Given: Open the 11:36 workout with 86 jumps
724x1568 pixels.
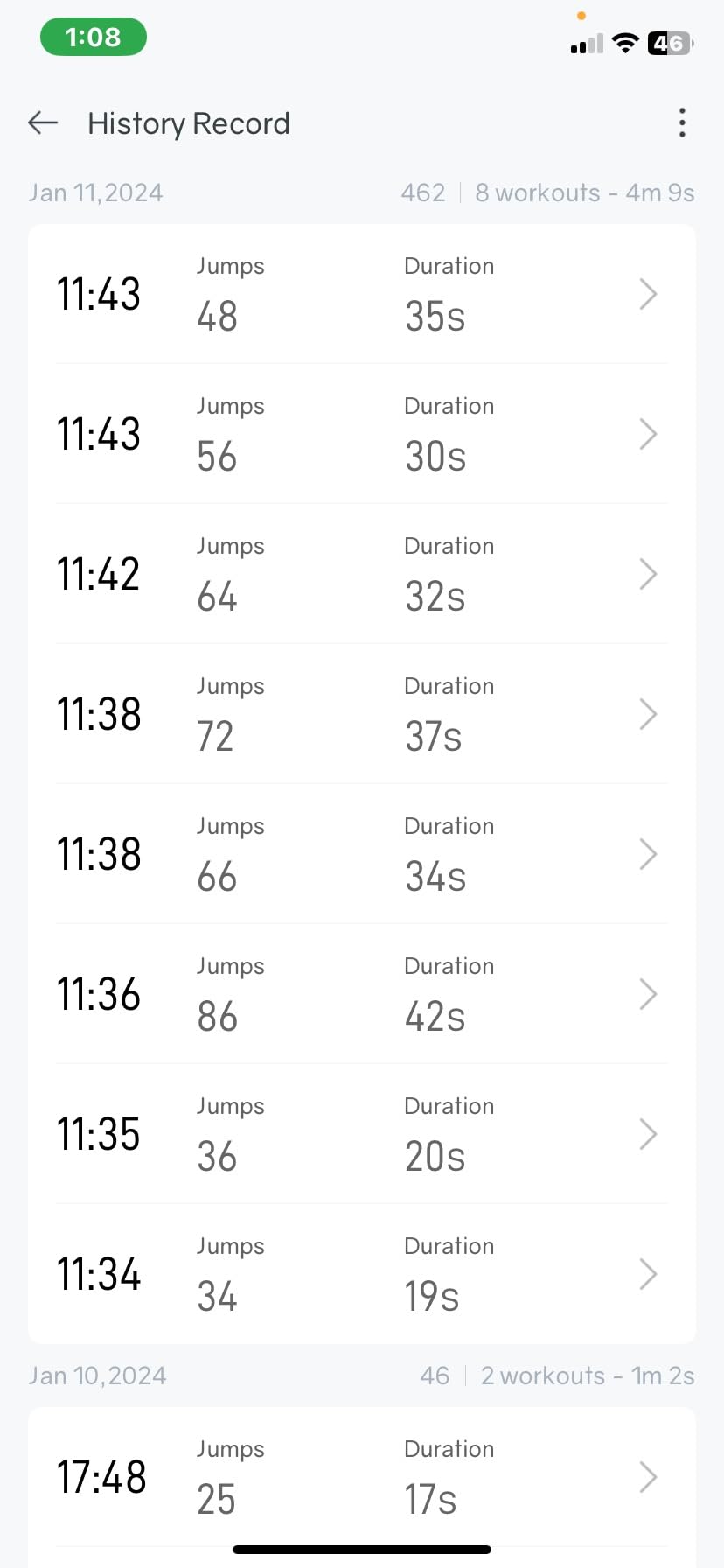Looking at the screenshot, I should [362, 994].
